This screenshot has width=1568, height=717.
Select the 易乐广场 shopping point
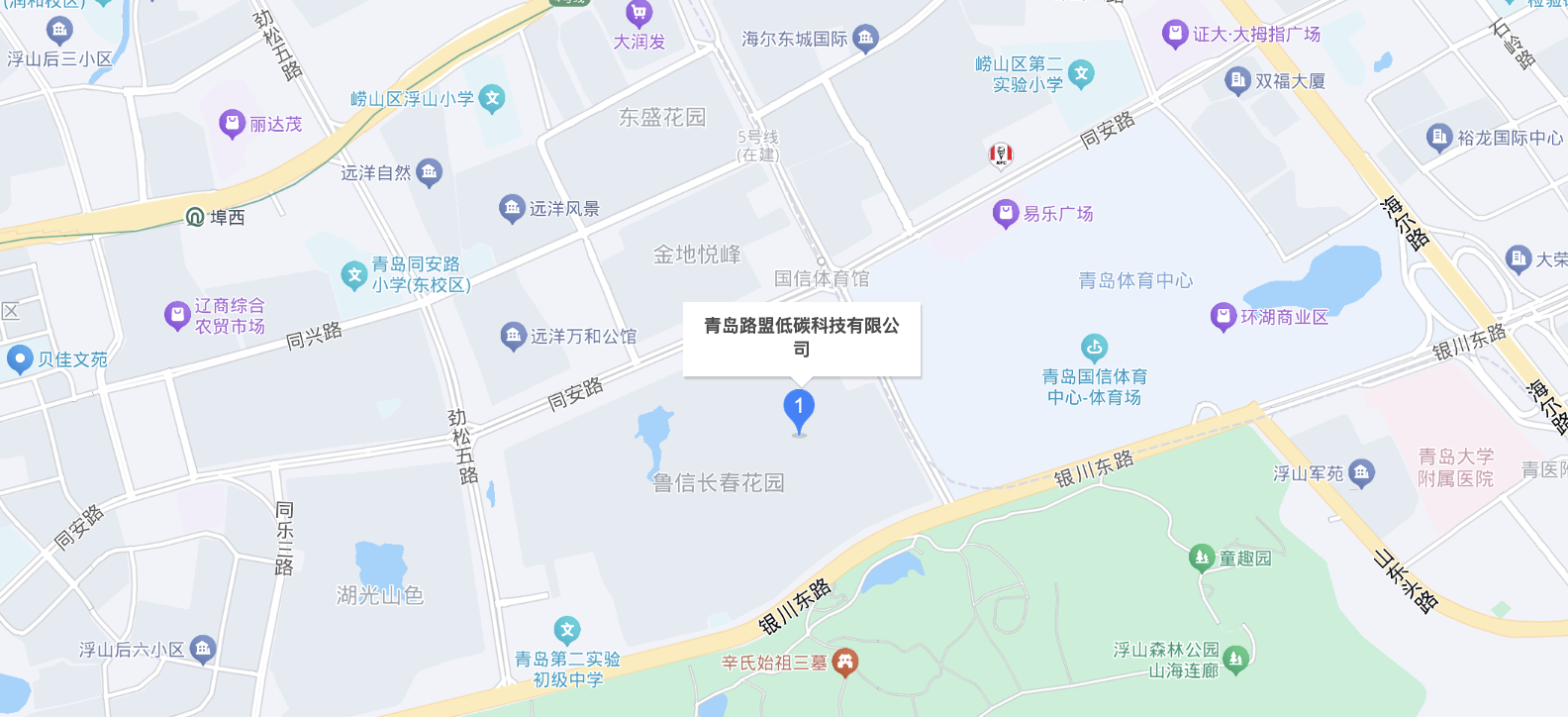point(1006,213)
